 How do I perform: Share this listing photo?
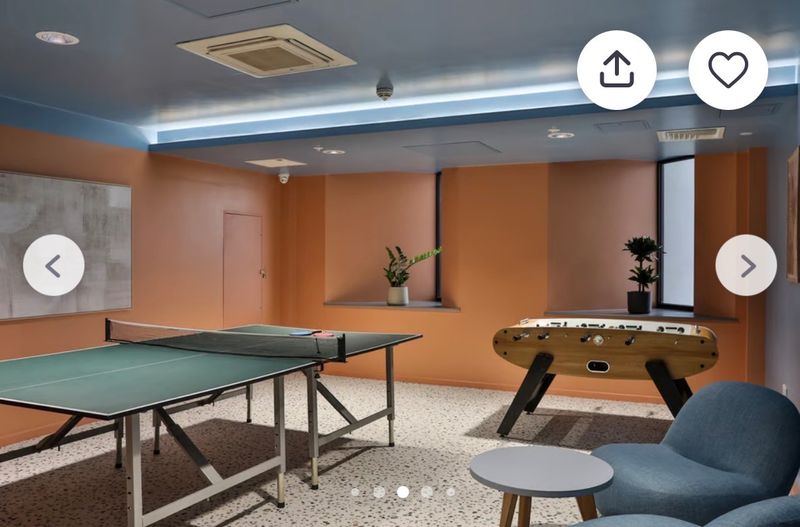pos(617,69)
